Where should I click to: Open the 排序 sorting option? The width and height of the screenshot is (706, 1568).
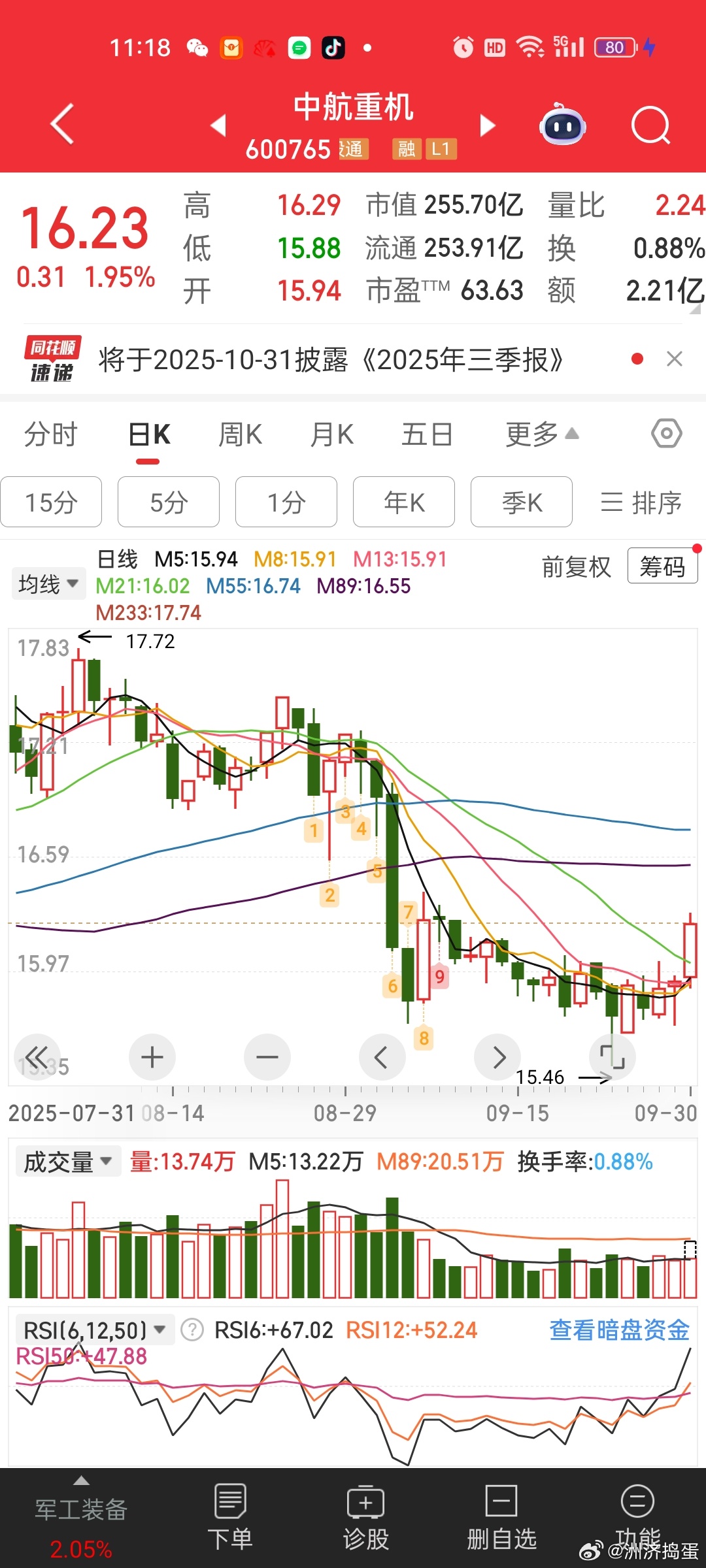click(641, 502)
